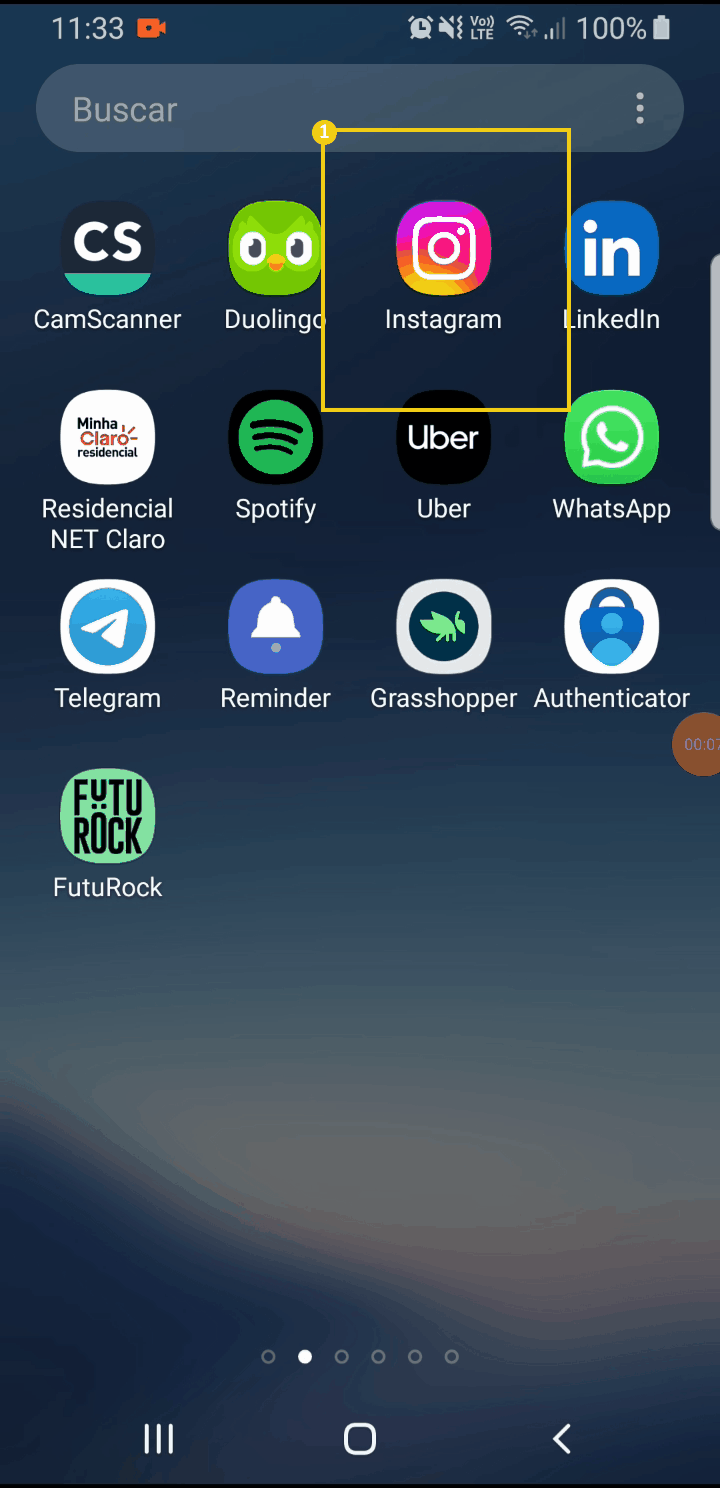Tap the floating screen recorder timer bubble
Viewport: 720px width, 1488px height.
coord(700,744)
